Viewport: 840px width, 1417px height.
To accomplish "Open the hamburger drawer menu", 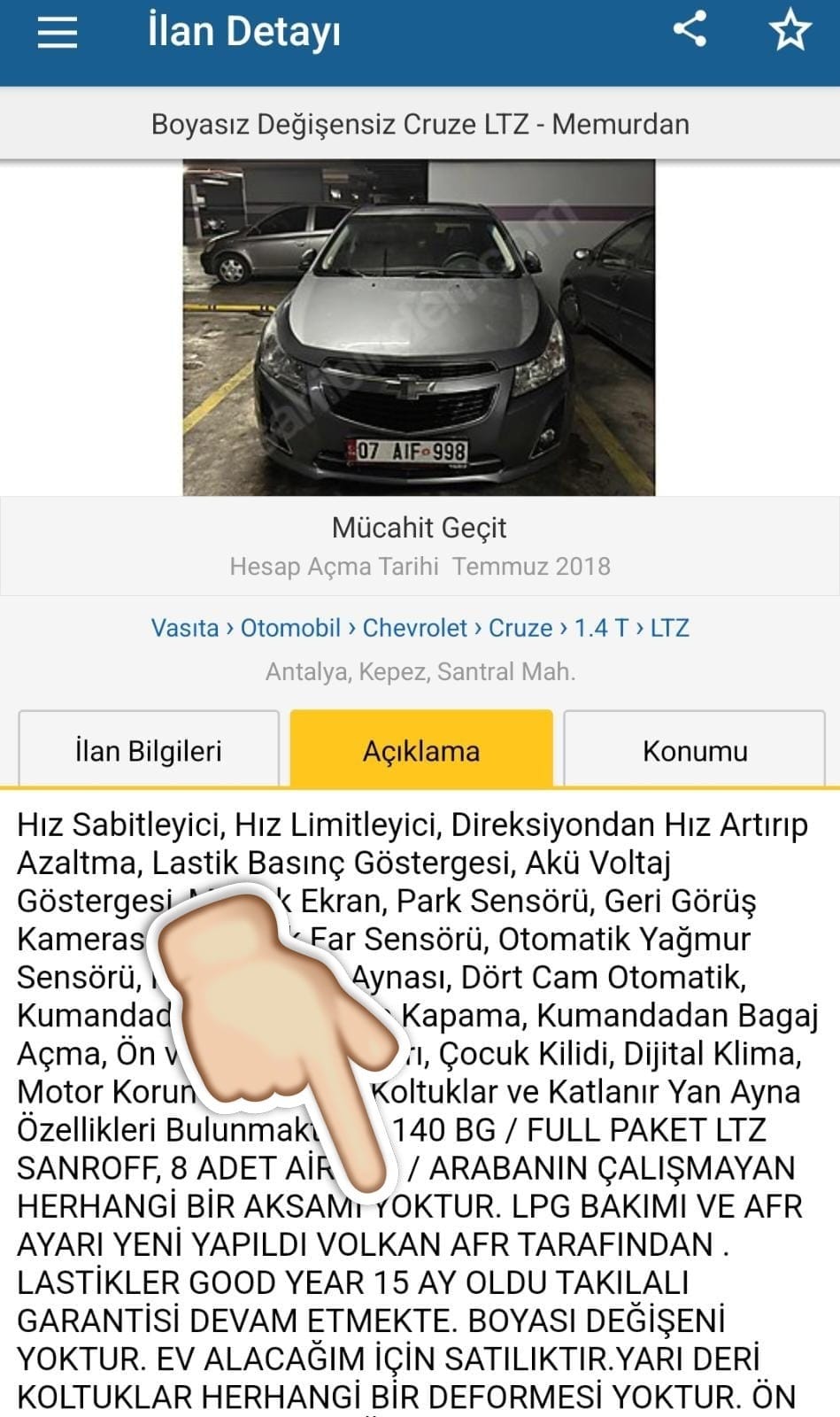I will point(58,33).
